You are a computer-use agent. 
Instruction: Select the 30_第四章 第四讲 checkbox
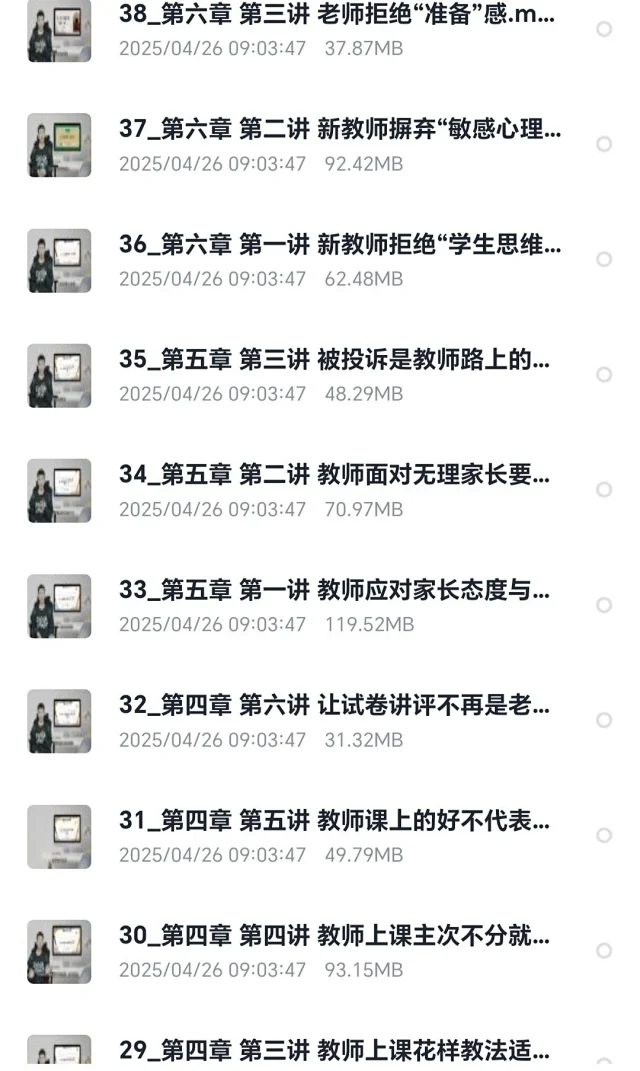[604, 950]
